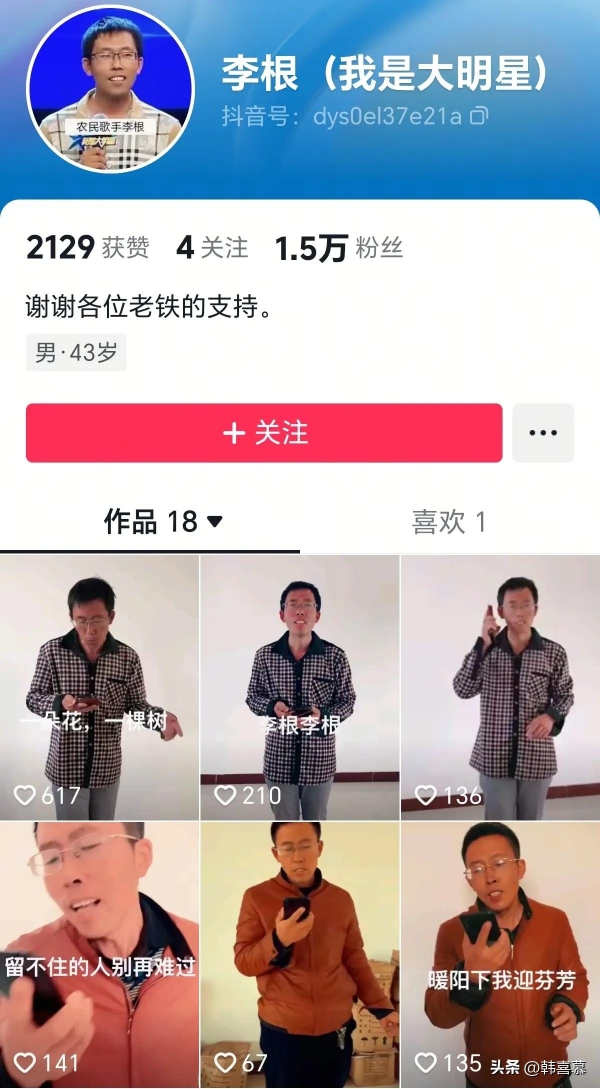Image resolution: width=600 pixels, height=1089 pixels.
Task: Play the 李根李根 video with 210 likes
Action: point(300,687)
